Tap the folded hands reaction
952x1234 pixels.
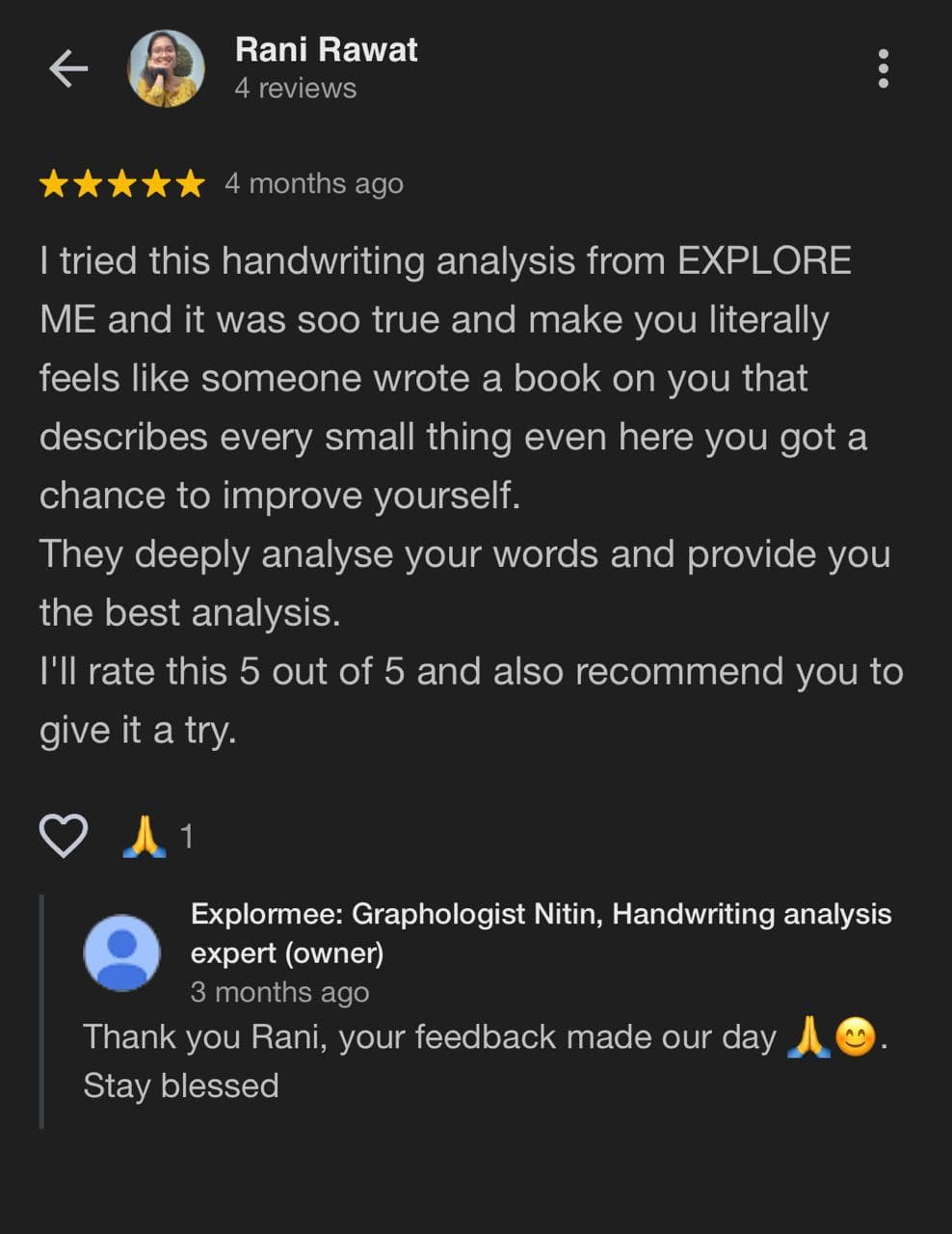point(145,836)
